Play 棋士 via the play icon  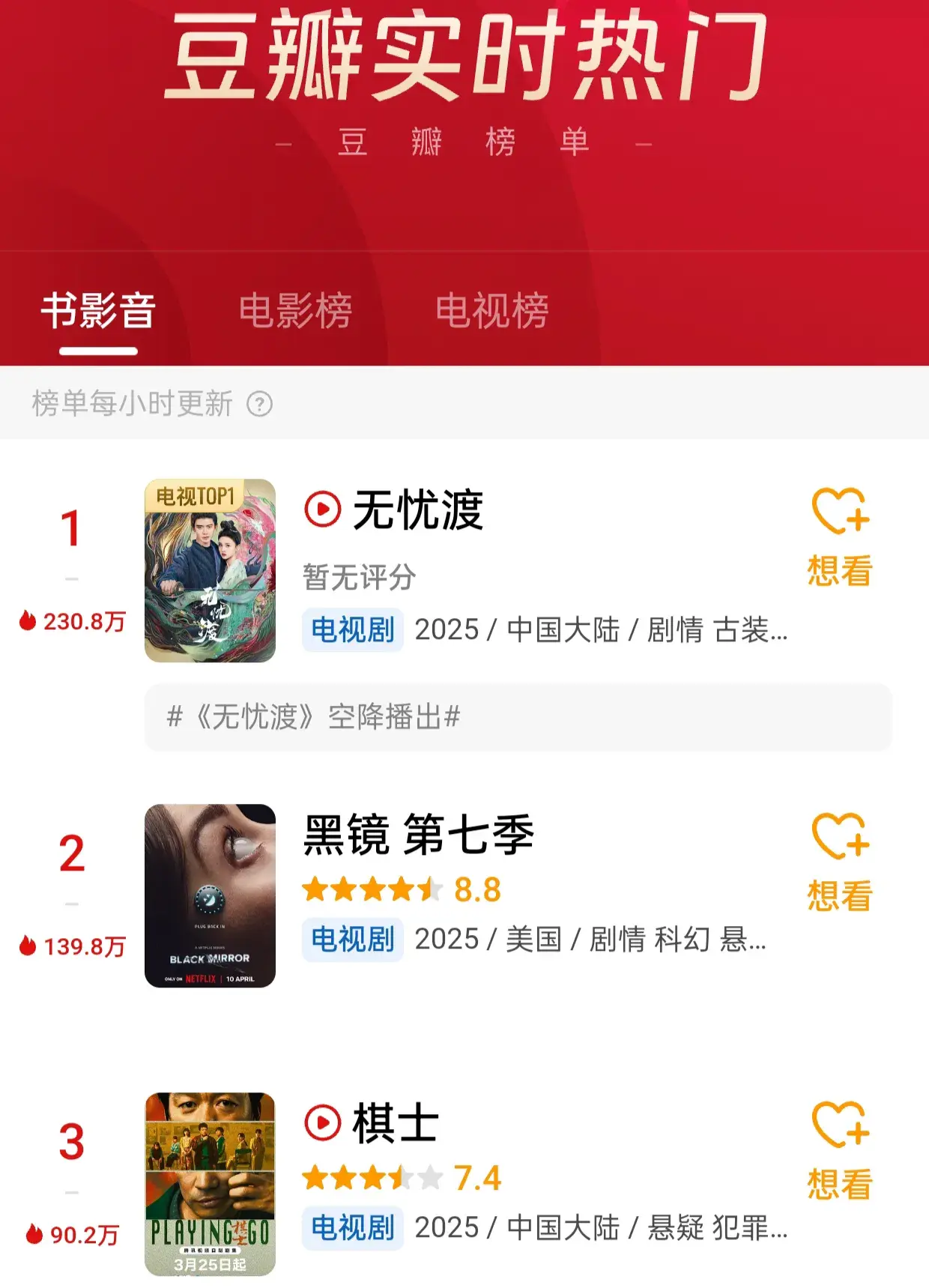coord(323,1122)
